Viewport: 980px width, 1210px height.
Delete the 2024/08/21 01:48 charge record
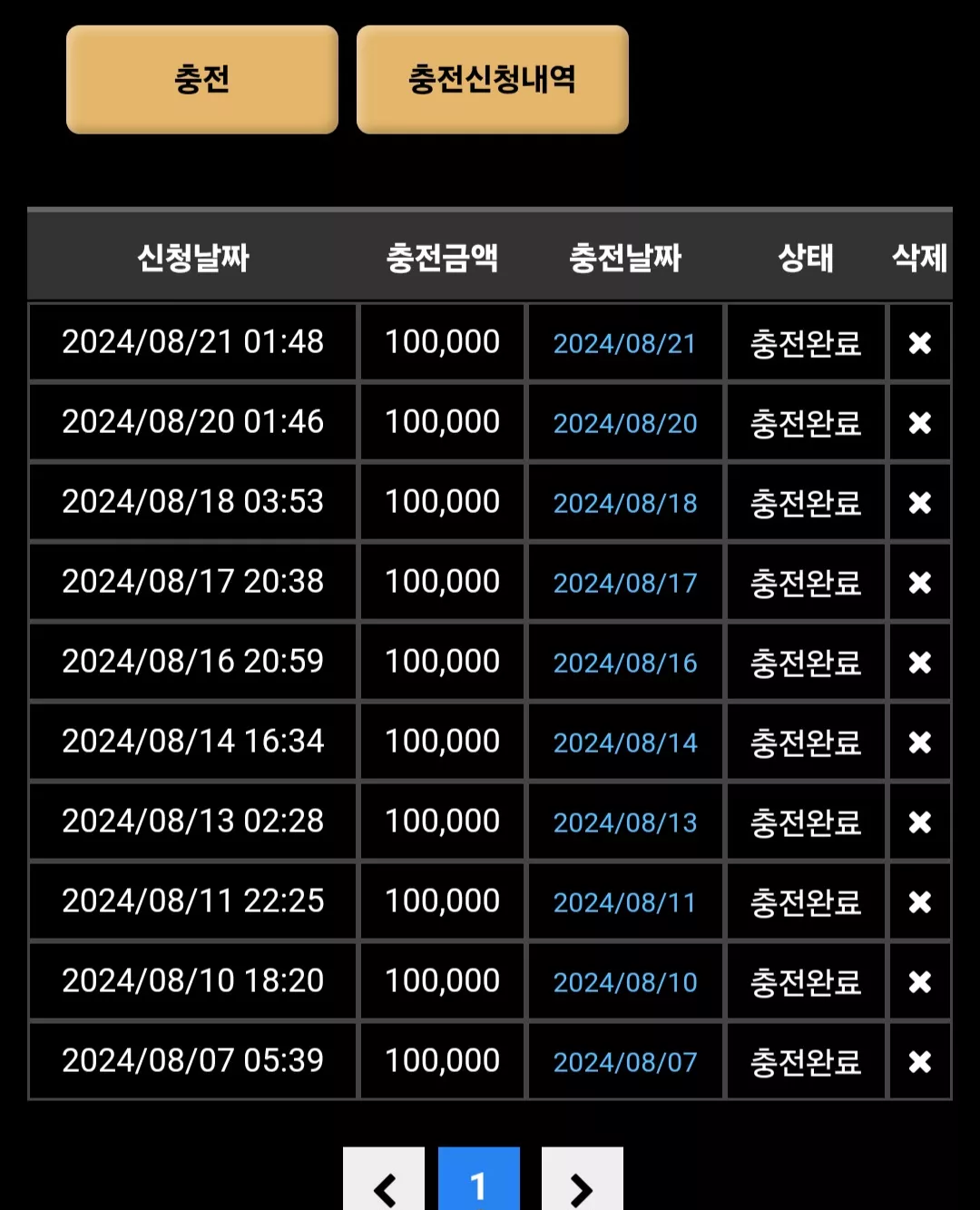point(920,343)
